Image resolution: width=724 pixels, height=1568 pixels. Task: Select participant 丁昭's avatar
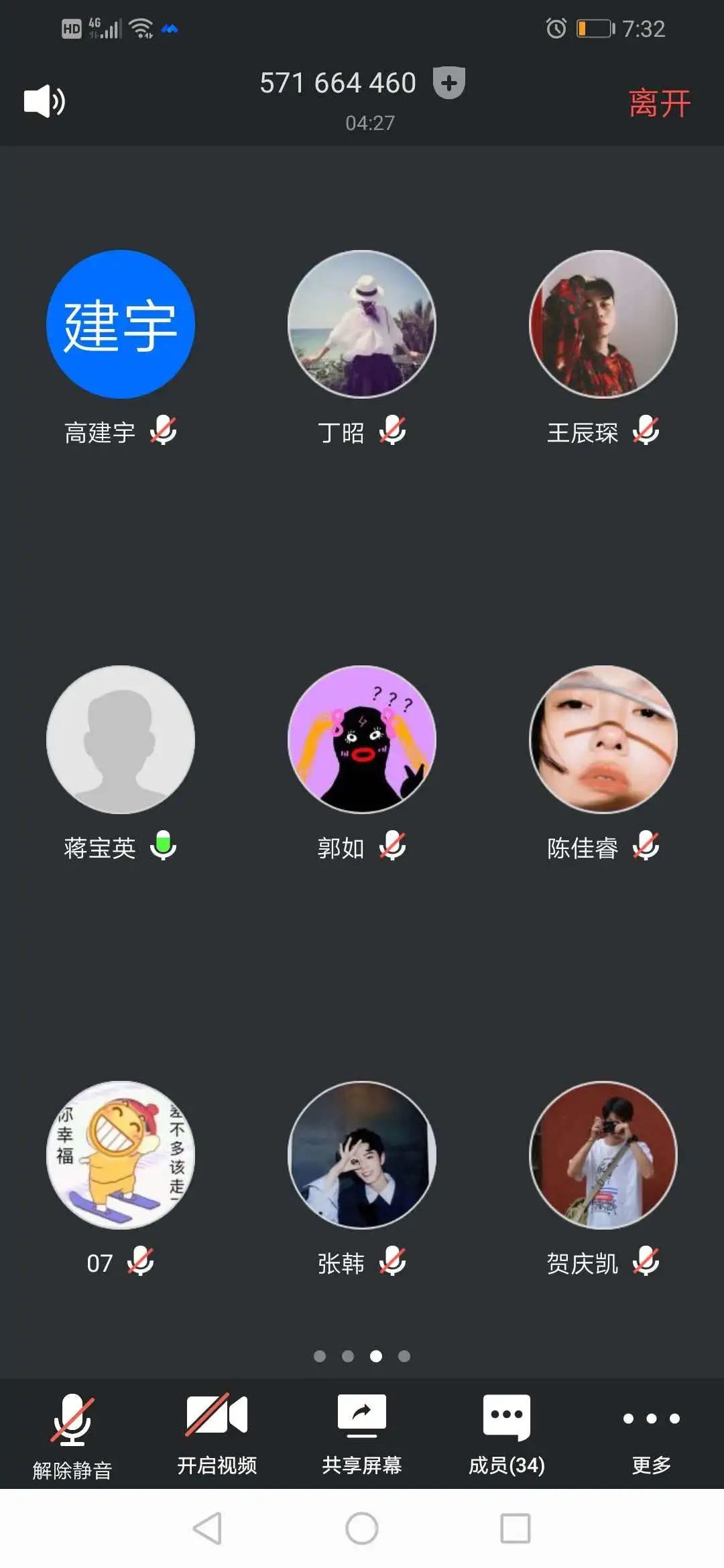pyautogui.click(x=362, y=324)
